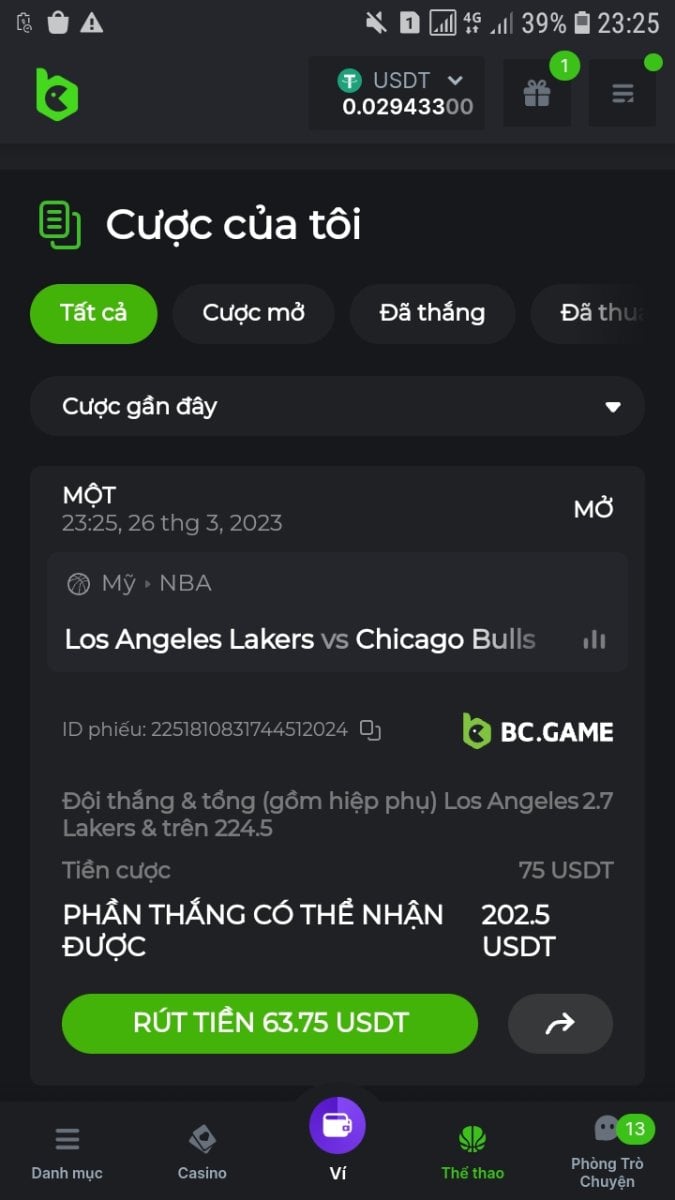Open the Danh mục menu
The height and width of the screenshot is (1200, 675).
click(x=67, y=1152)
